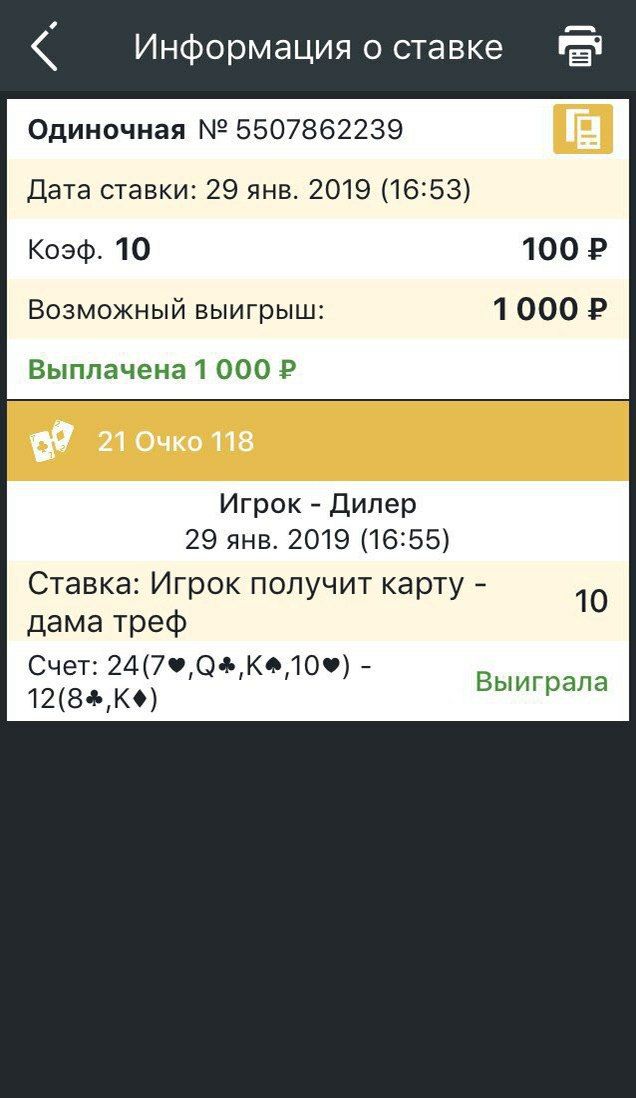636x1098 pixels.
Task: Copy the bet slip via yellow icon
Action: tap(583, 129)
